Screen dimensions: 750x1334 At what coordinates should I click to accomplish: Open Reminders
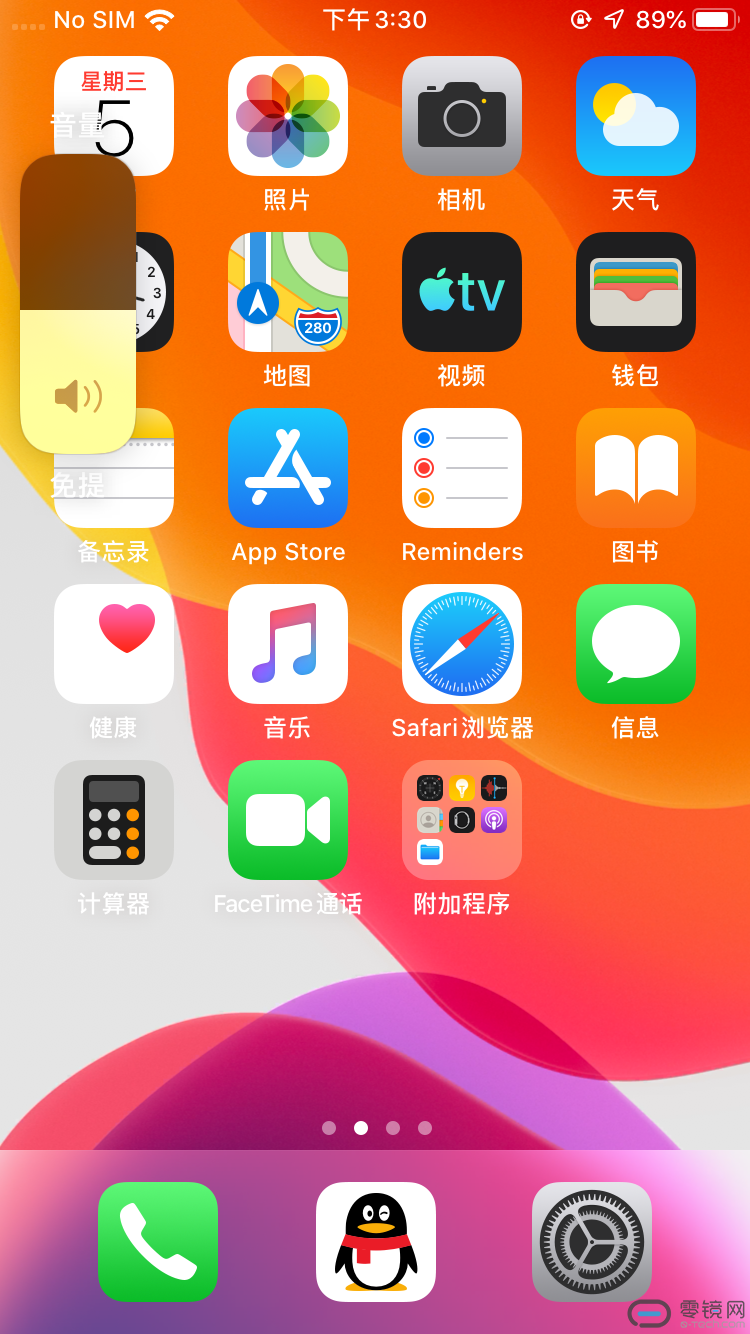[462, 468]
